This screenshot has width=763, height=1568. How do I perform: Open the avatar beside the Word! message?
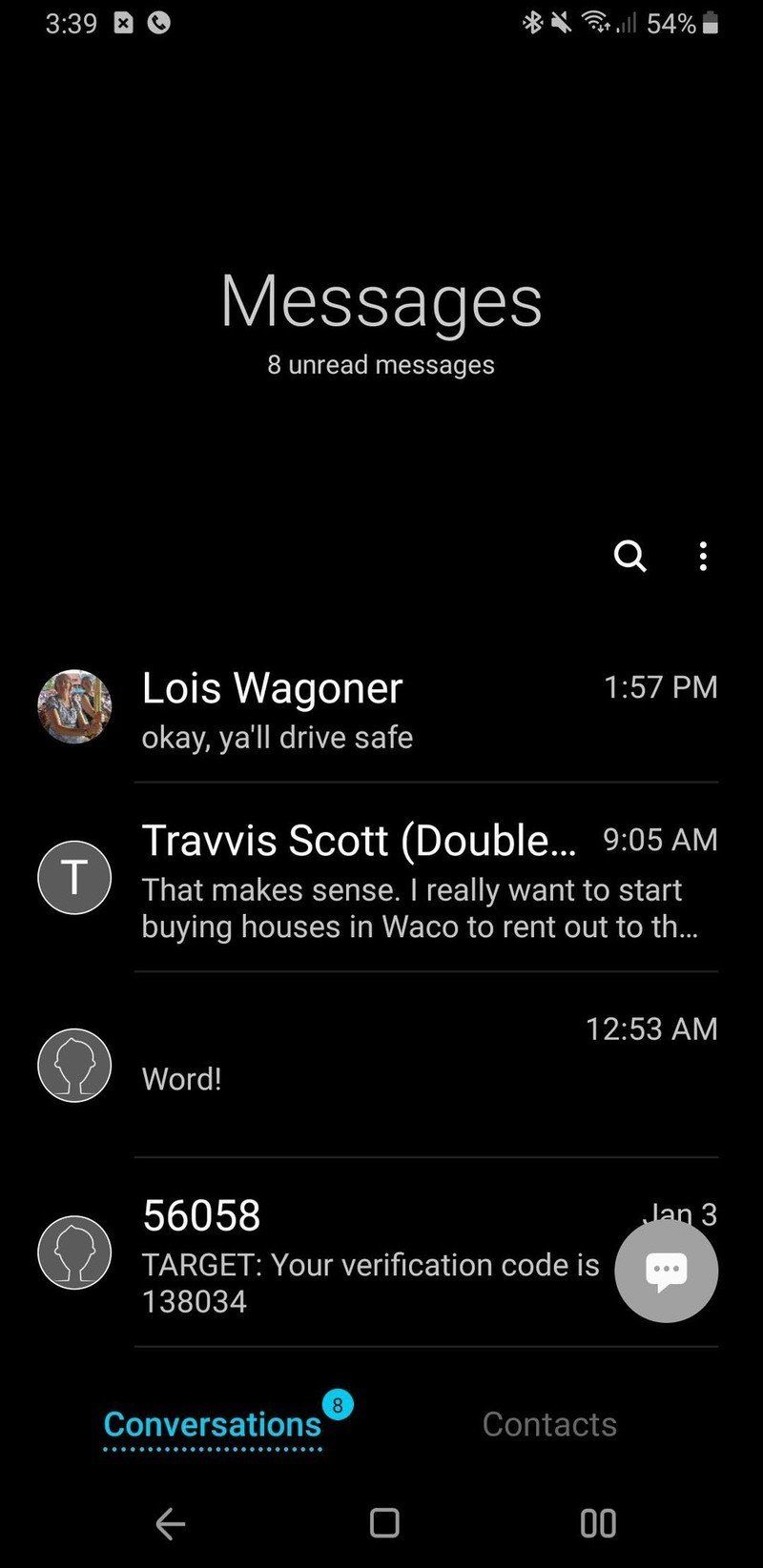point(73,1066)
